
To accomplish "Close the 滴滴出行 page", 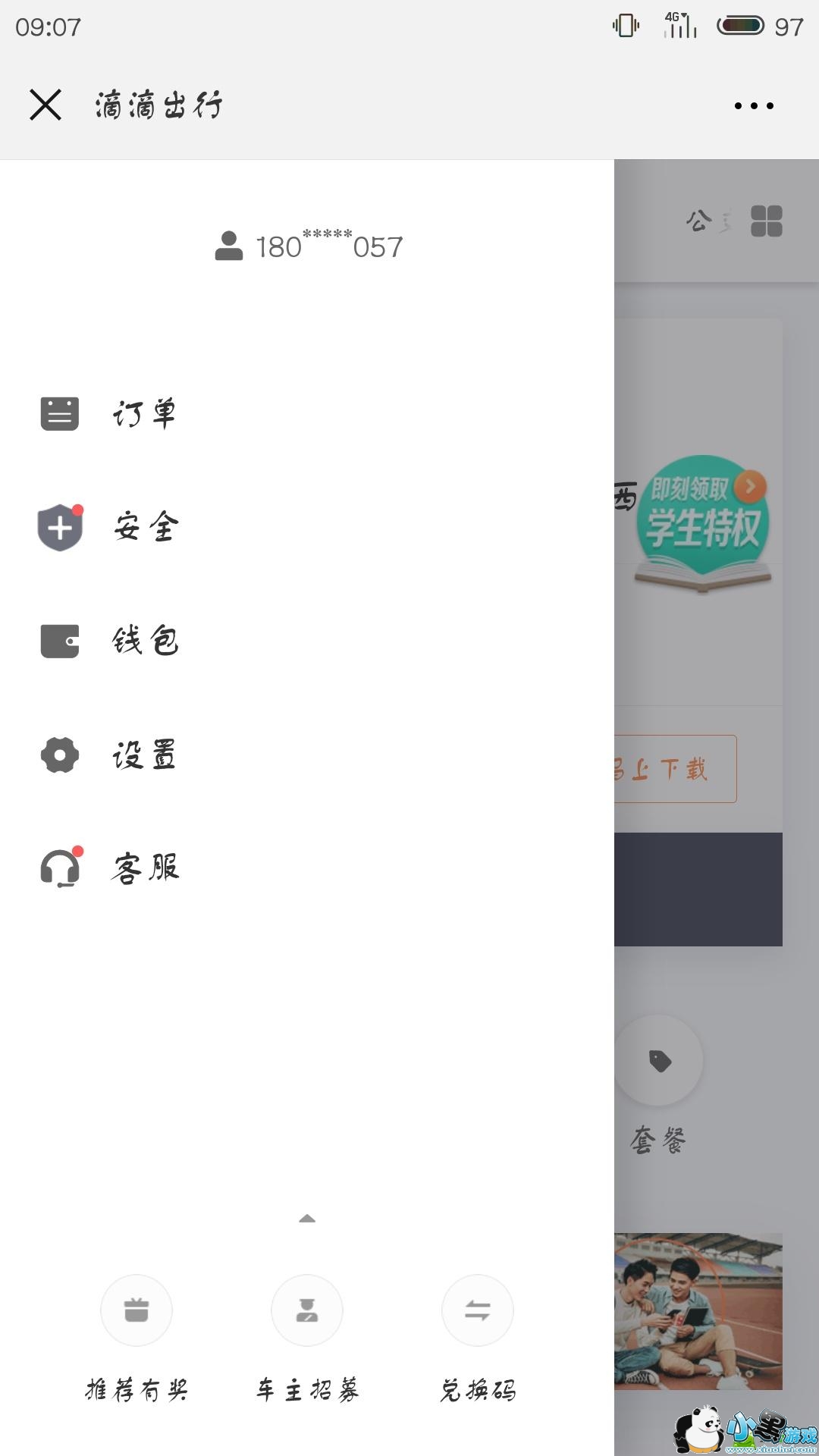I will pyautogui.click(x=45, y=105).
